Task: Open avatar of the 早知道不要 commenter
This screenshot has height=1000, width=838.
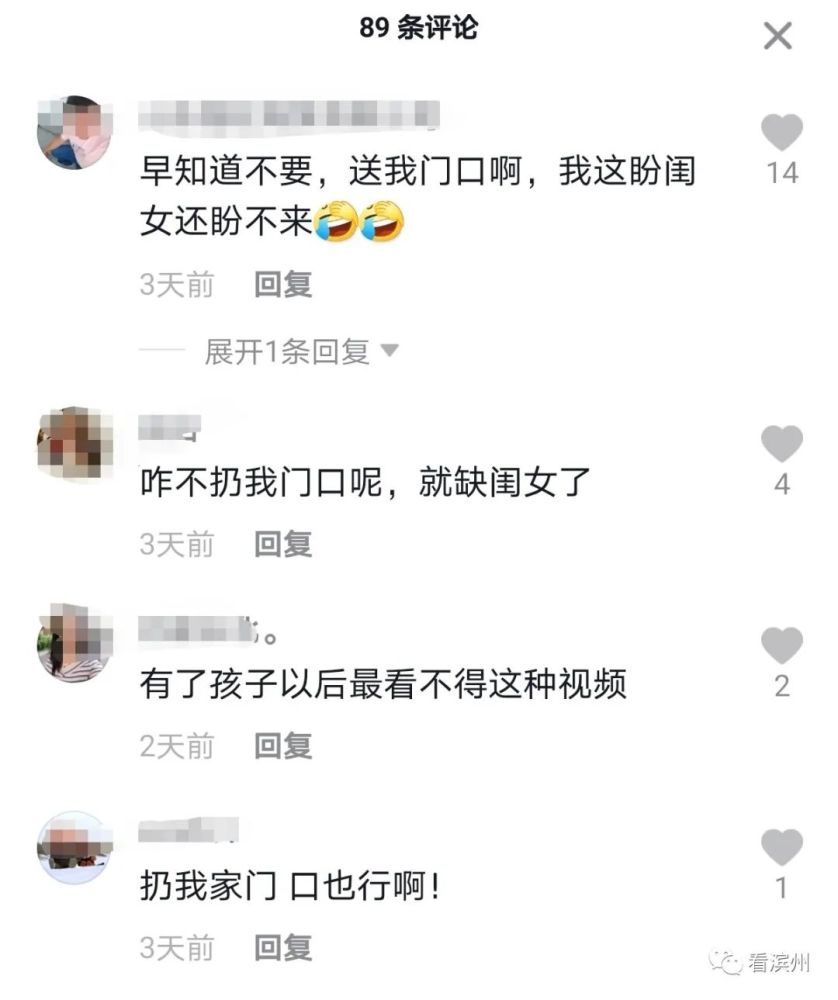Action: pyautogui.click(x=75, y=133)
